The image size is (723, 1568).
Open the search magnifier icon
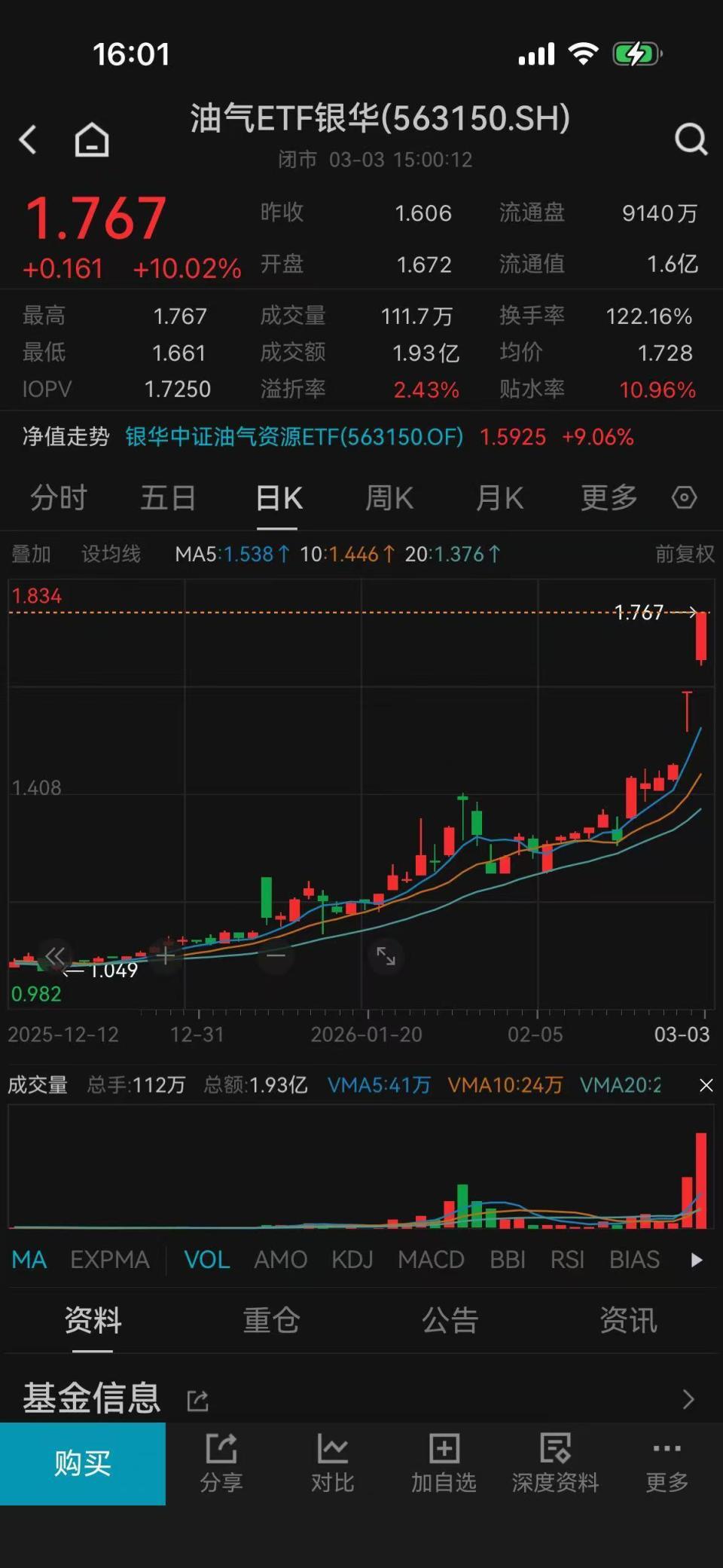tap(691, 138)
